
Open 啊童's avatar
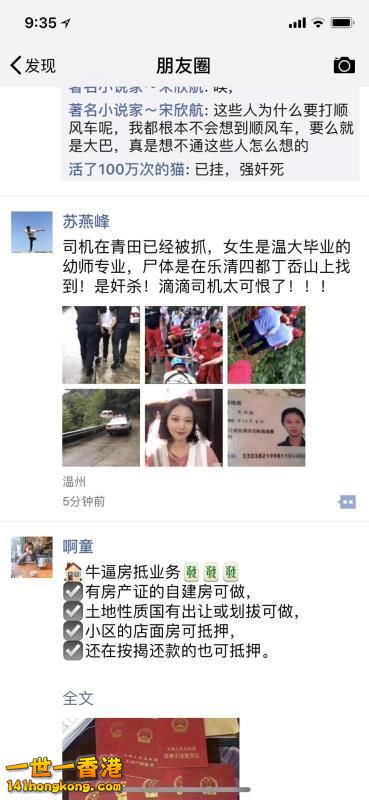[x=32, y=557]
